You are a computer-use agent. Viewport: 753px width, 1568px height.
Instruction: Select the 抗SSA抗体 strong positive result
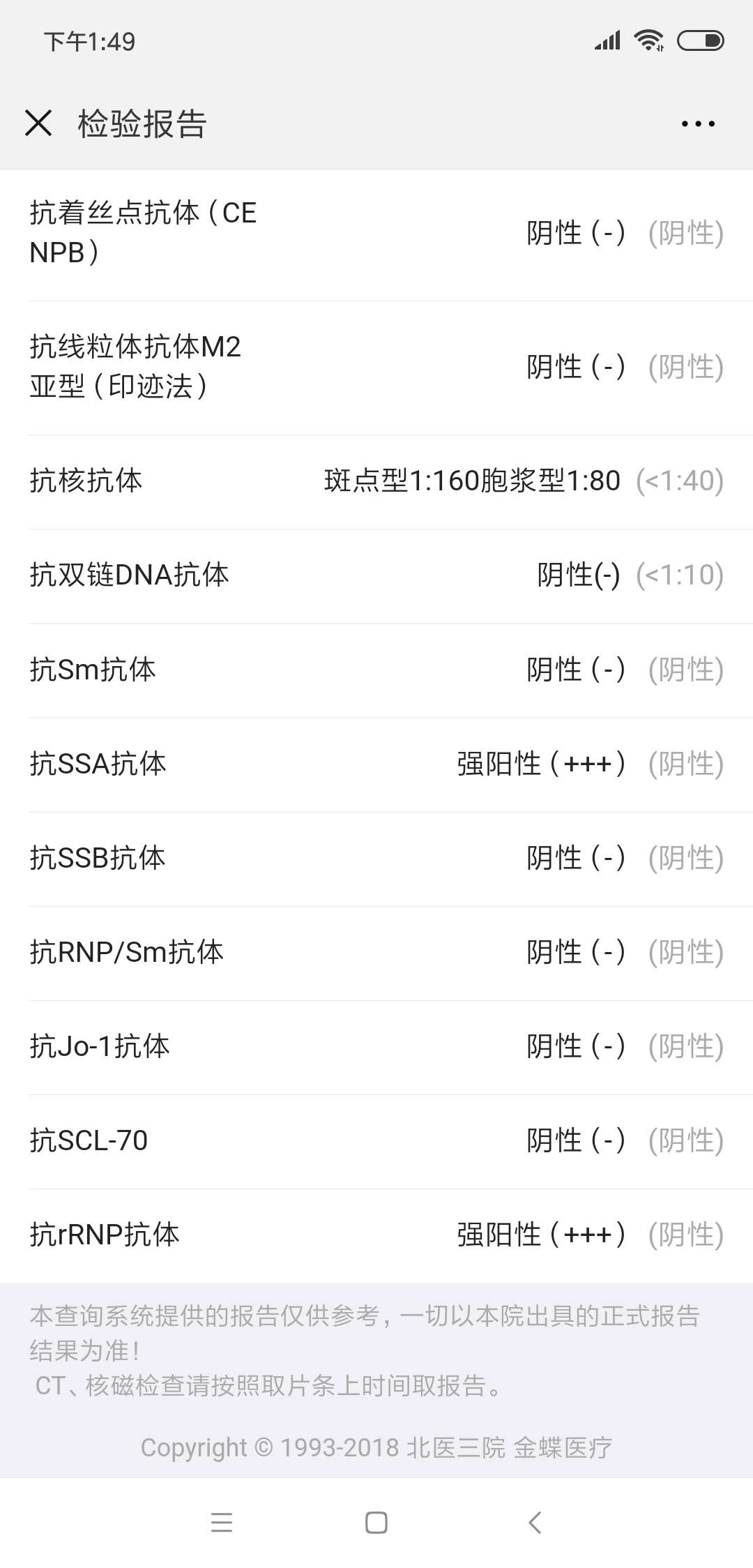coord(376,763)
